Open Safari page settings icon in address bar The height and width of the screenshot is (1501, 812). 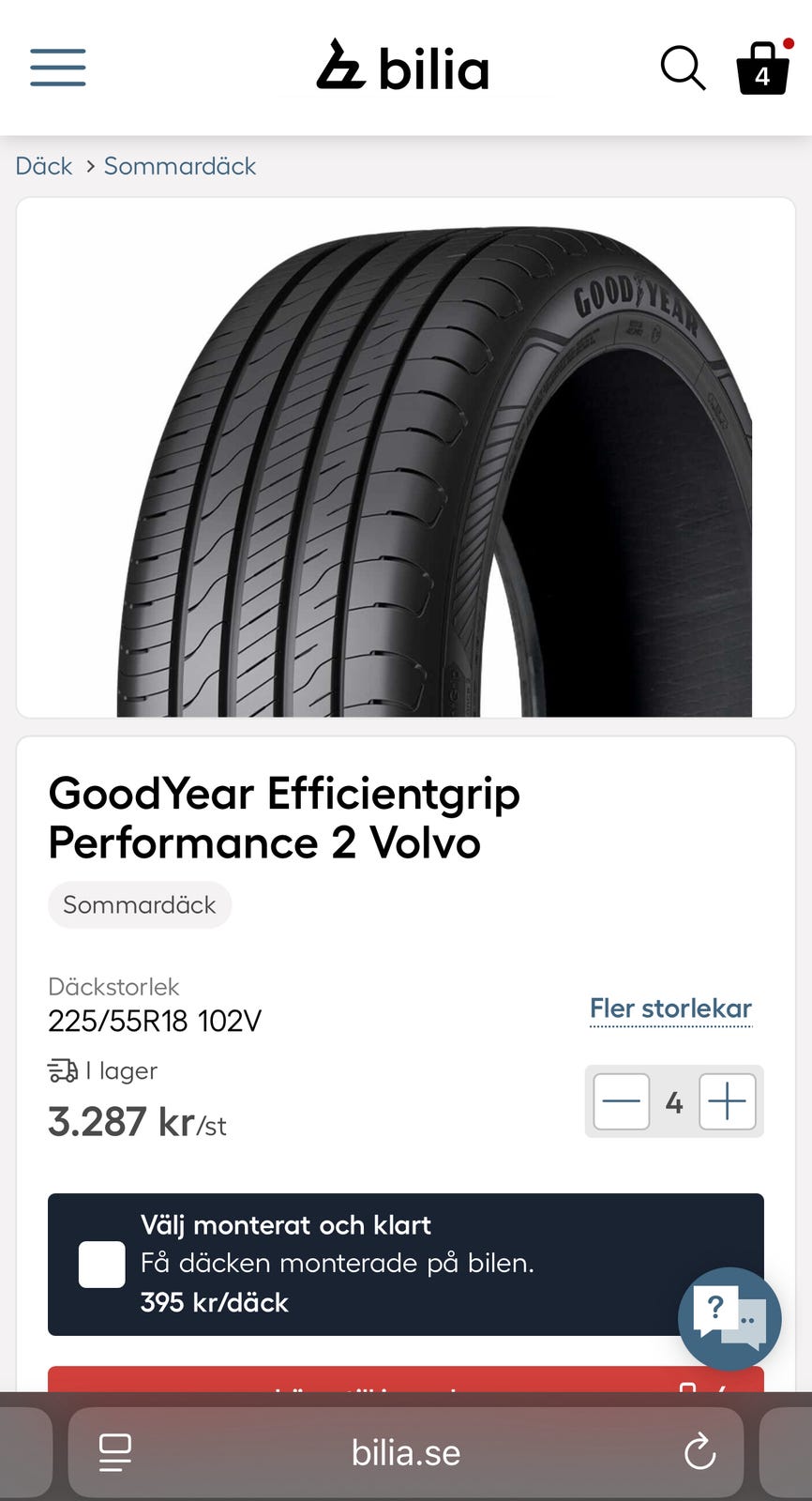(x=115, y=1452)
